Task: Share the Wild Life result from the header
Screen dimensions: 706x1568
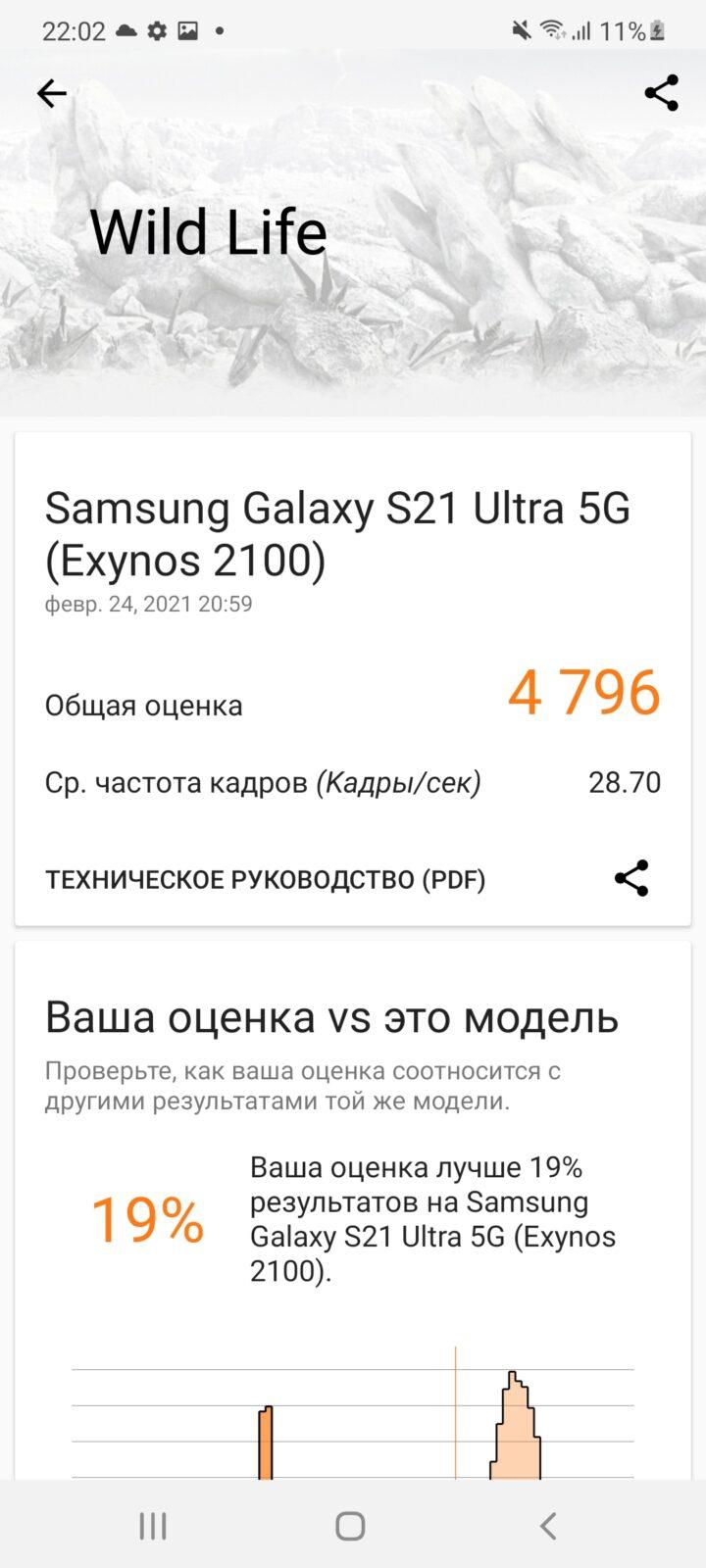Action: pyautogui.click(x=661, y=93)
